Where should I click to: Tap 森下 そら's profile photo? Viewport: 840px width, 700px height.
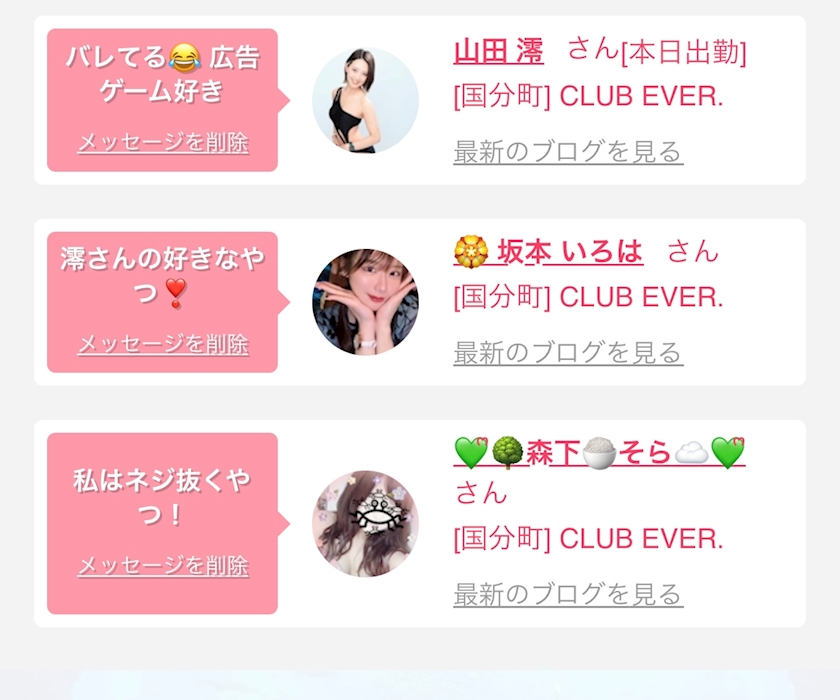tap(365, 524)
